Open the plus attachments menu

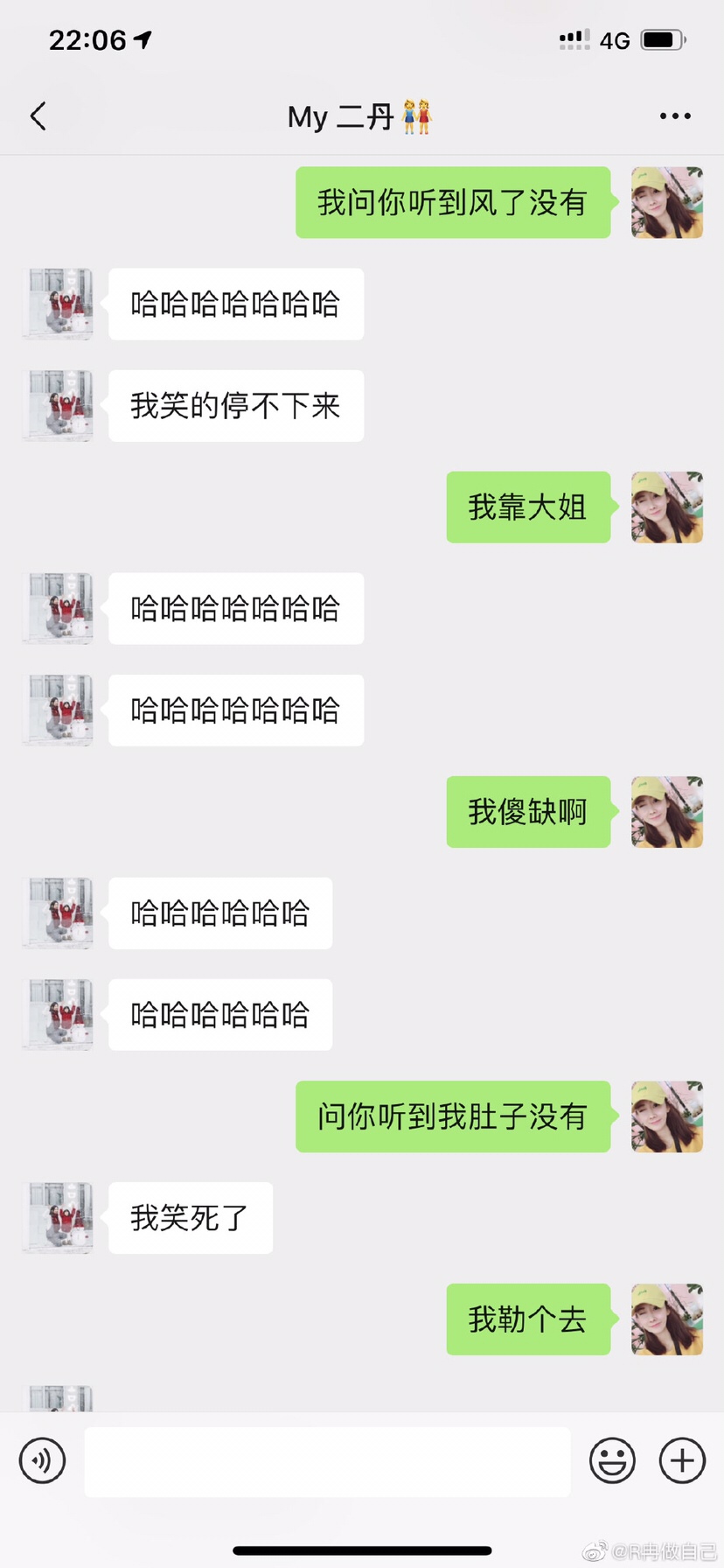tap(682, 1460)
